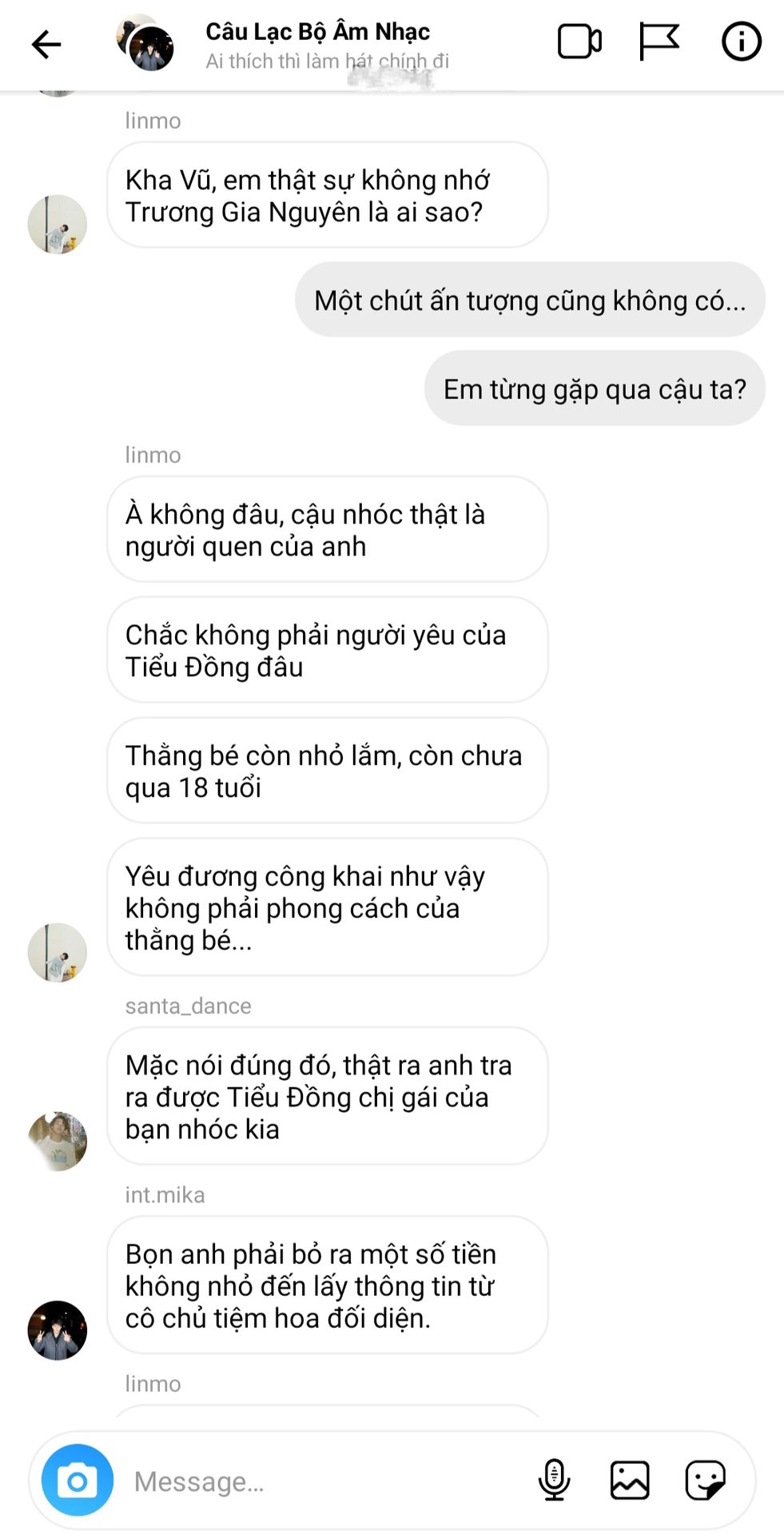Attach a photo from gallery
Screen dimensions: 784x1535
coord(630,1480)
